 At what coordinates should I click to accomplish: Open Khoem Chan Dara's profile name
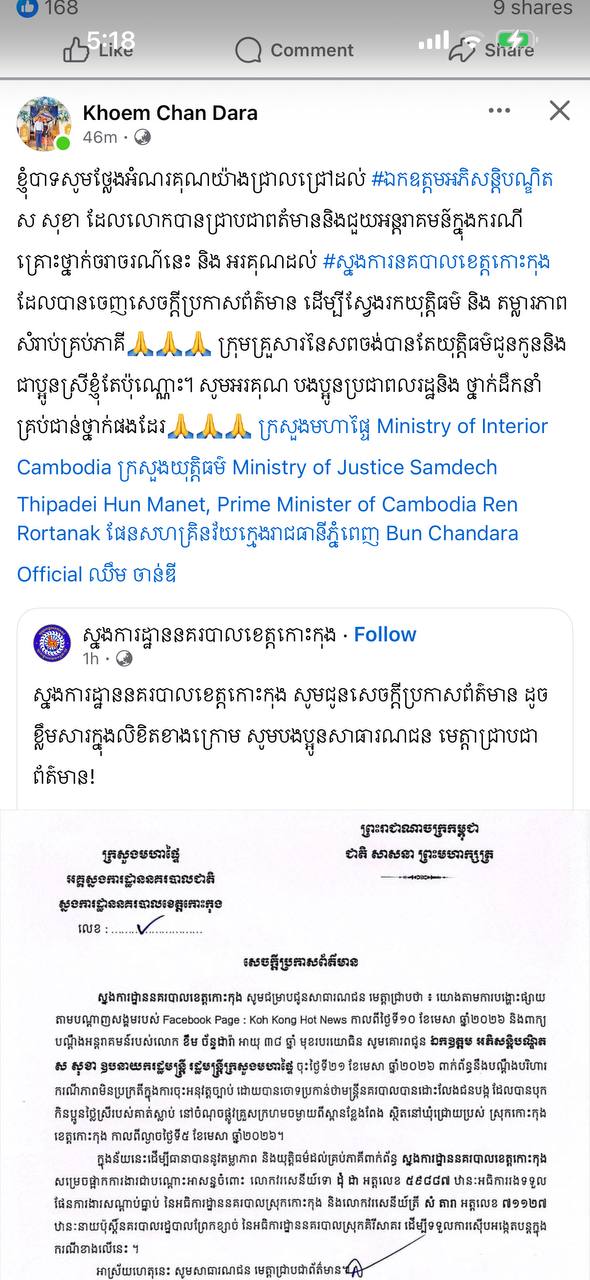[170, 113]
